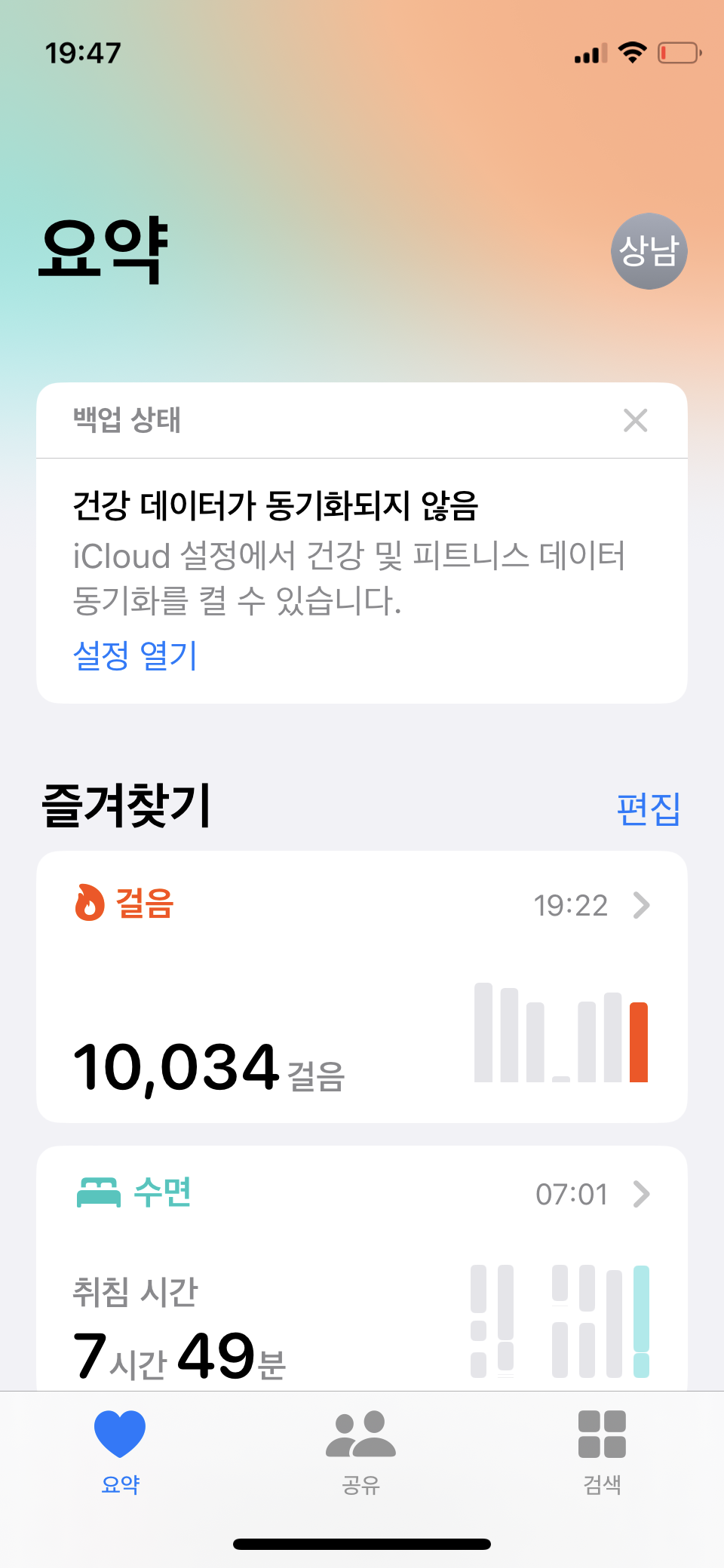Tap the 설정 열기 link
The image size is (724, 1568).
(x=135, y=655)
